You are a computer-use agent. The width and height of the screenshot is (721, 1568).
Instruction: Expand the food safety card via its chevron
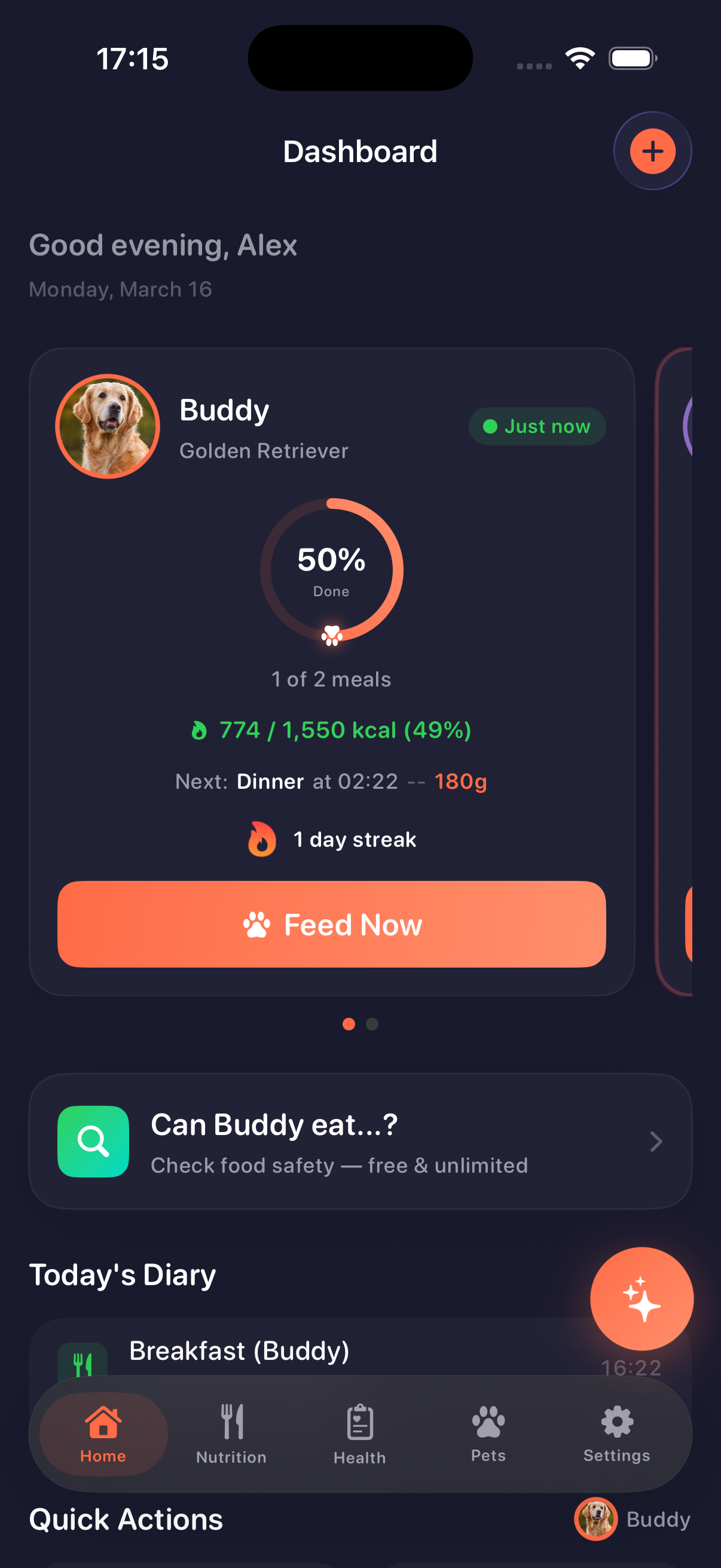pyautogui.click(x=655, y=1141)
